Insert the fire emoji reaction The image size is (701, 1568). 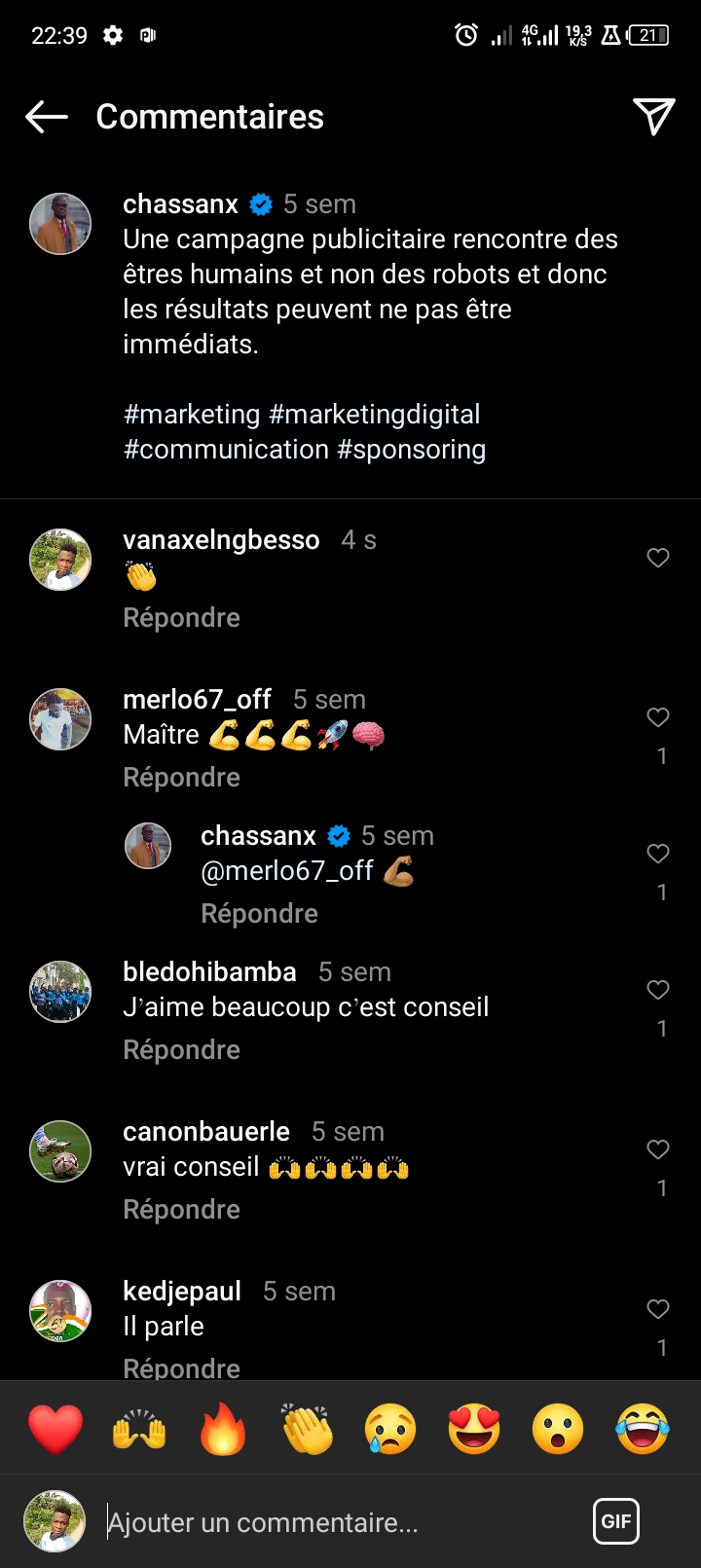pyautogui.click(x=223, y=1429)
